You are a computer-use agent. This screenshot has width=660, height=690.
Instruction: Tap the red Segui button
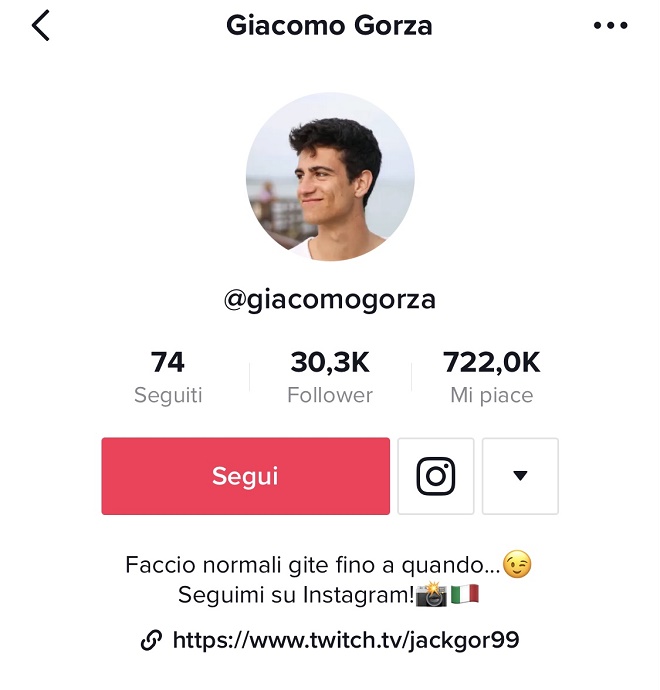pyautogui.click(x=245, y=476)
